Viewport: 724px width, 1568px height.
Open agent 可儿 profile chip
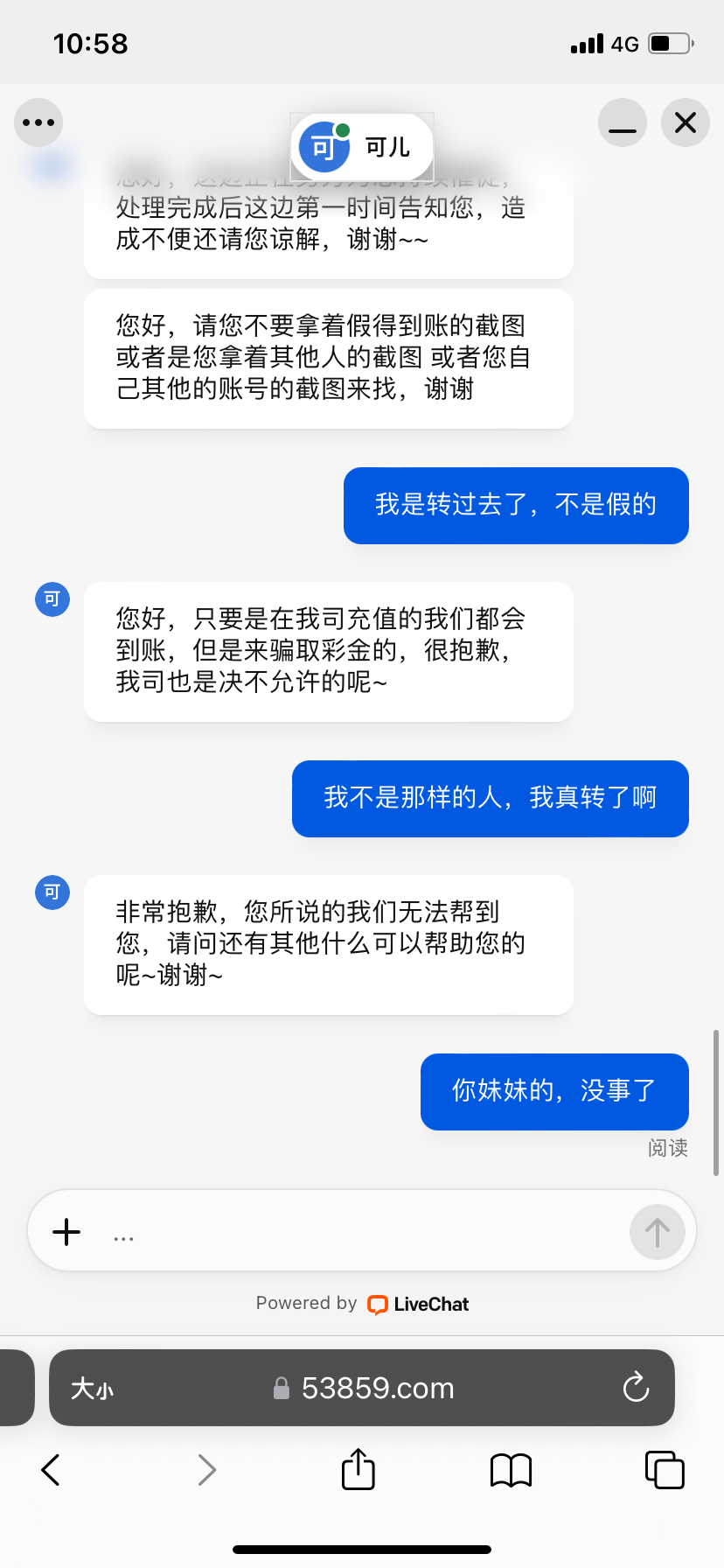coord(362,147)
